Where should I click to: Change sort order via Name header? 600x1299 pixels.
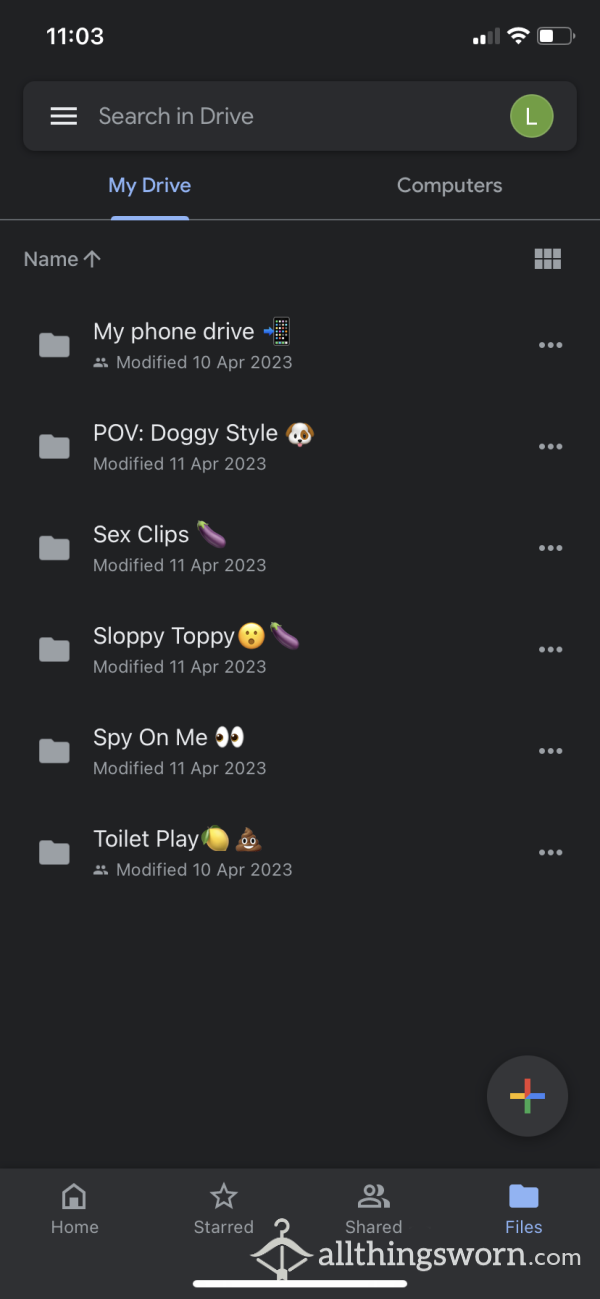(x=62, y=259)
